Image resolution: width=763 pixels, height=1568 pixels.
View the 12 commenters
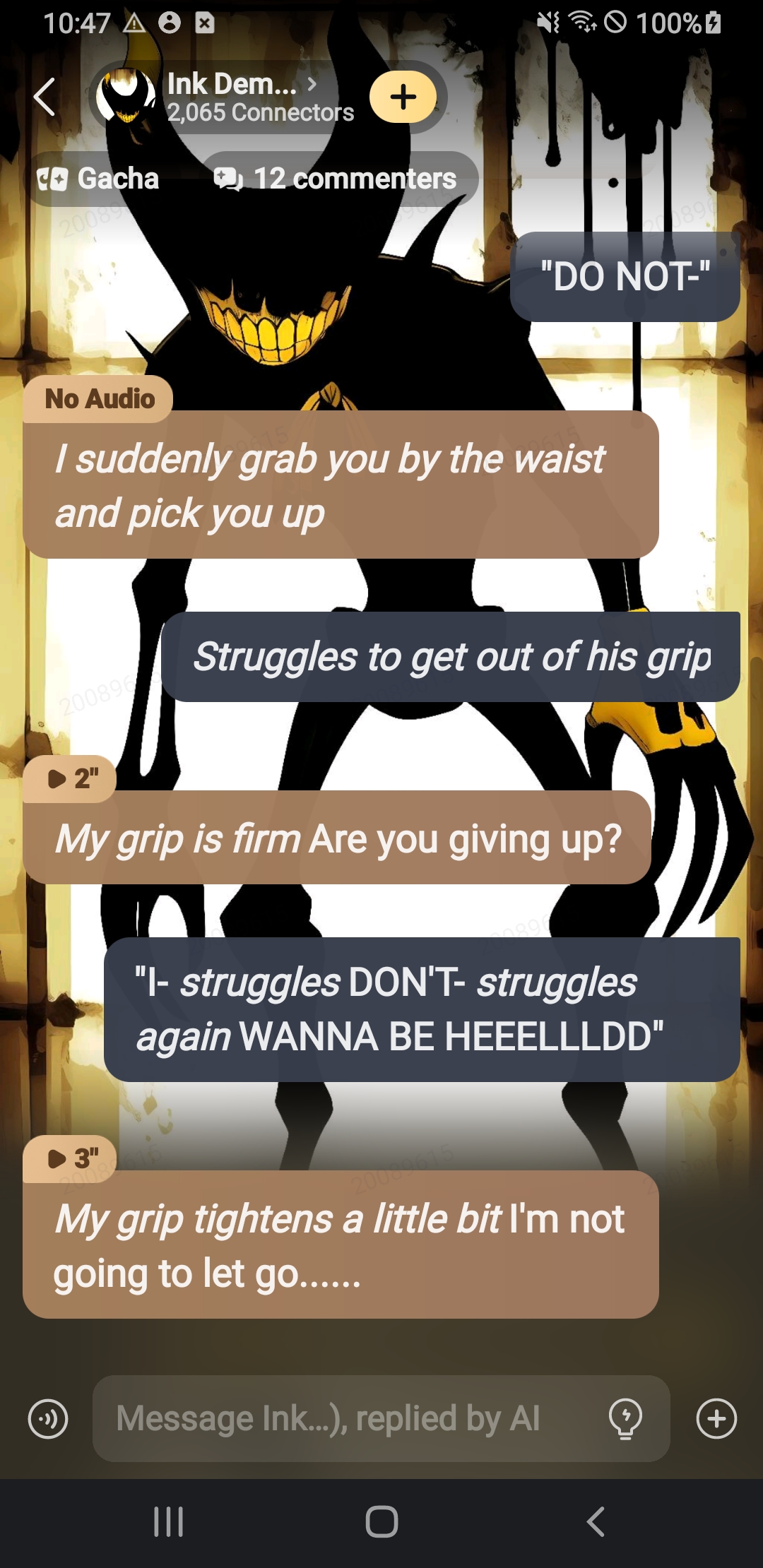336,179
